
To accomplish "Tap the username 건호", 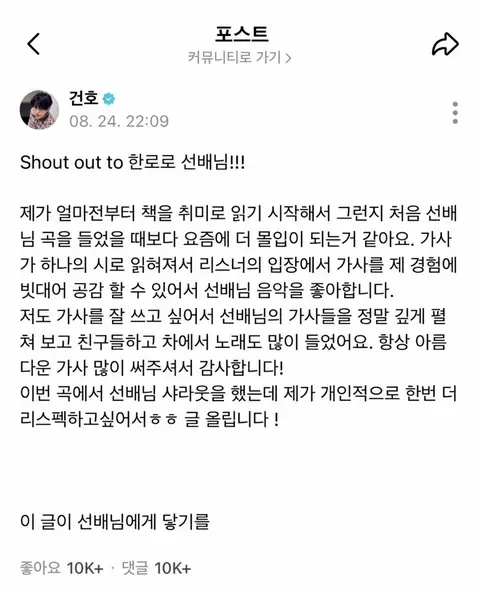I will tap(83, 98).
